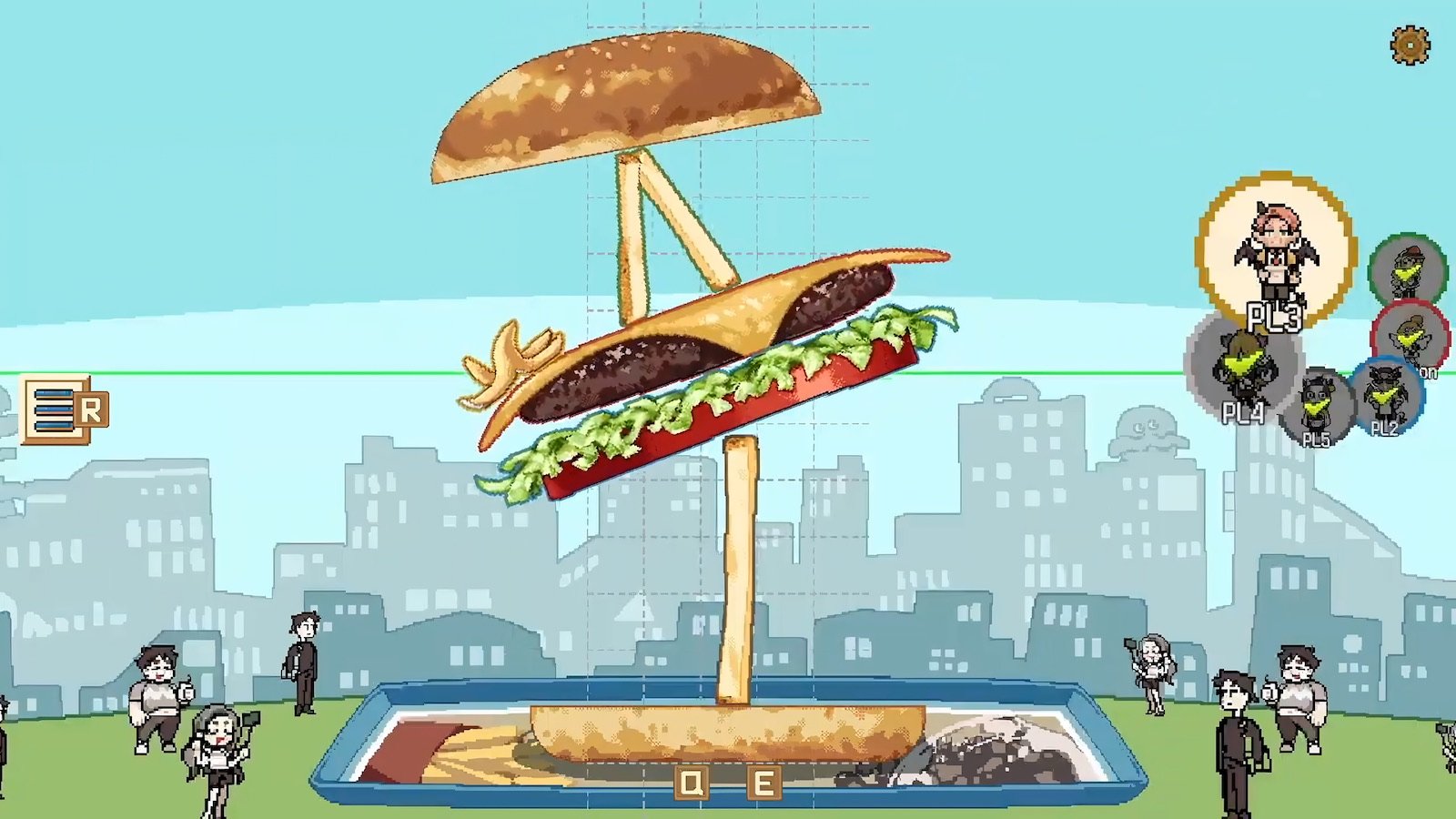Tap the E rotate button
This screenshot has width=1456, height=819.
coord(763,783)
